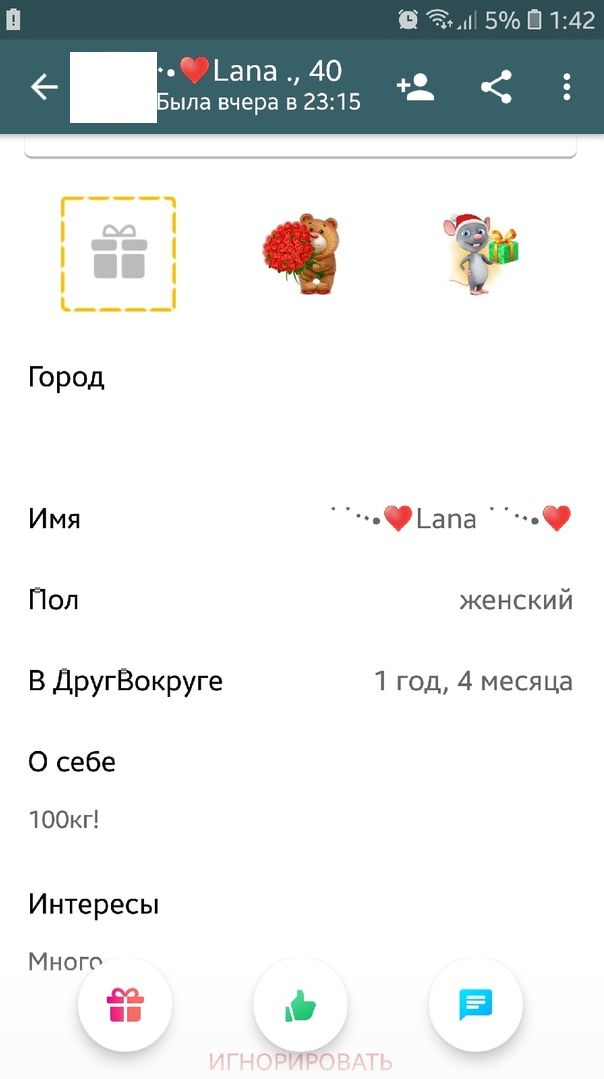Image resolution: width=604 pixels, height=1079 pixels.
Task: Tap the empty gift slot to send gift
Action: (118, 254)
